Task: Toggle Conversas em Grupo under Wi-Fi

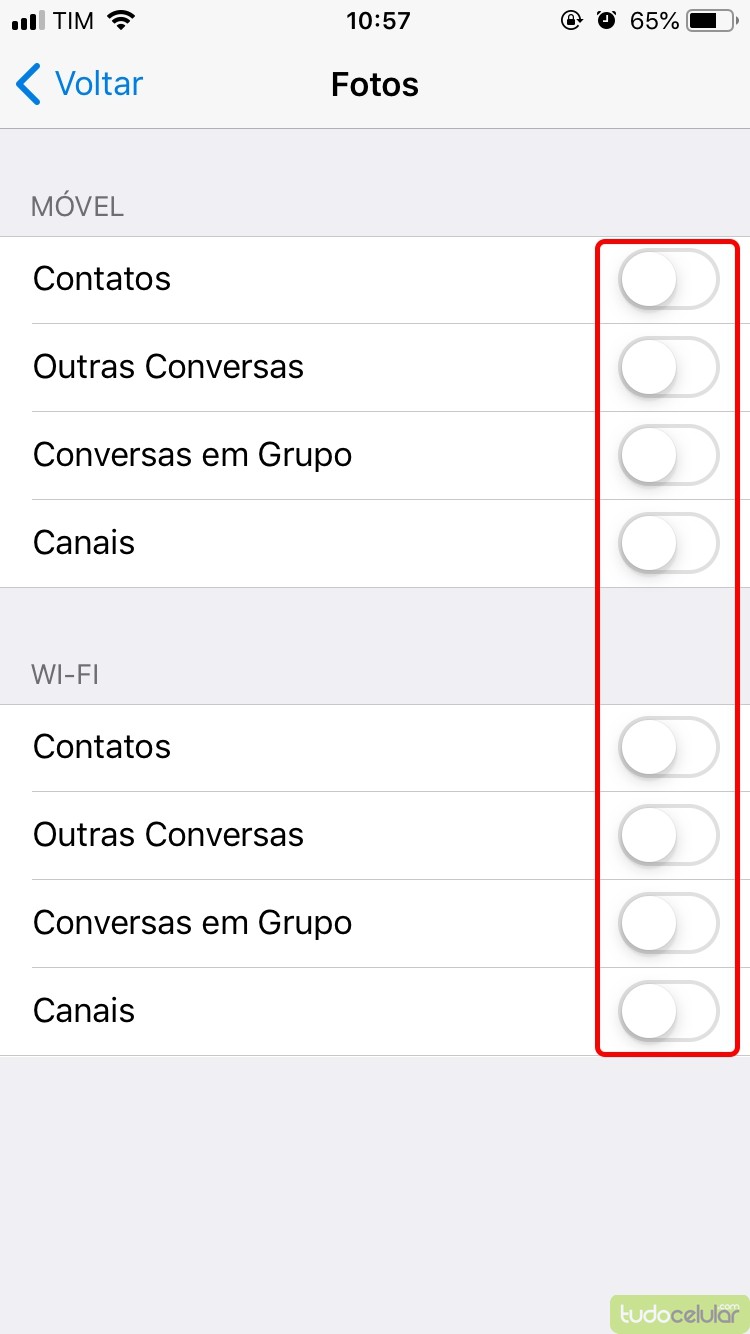Action: coord(668,923)
